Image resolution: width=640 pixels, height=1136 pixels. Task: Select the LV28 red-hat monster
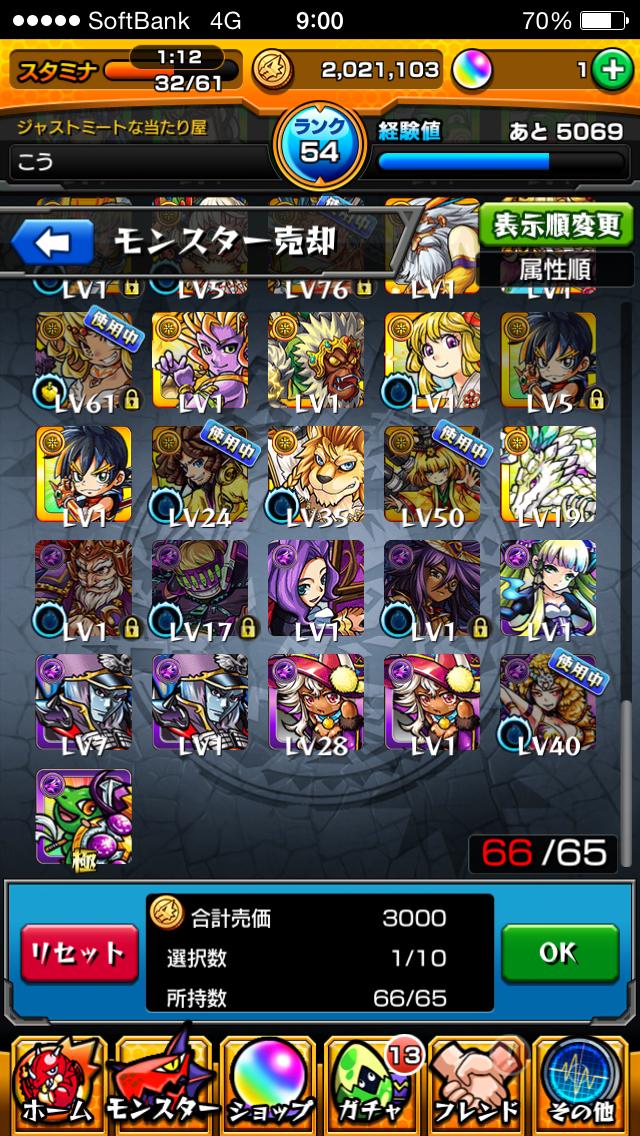(316, 702)
